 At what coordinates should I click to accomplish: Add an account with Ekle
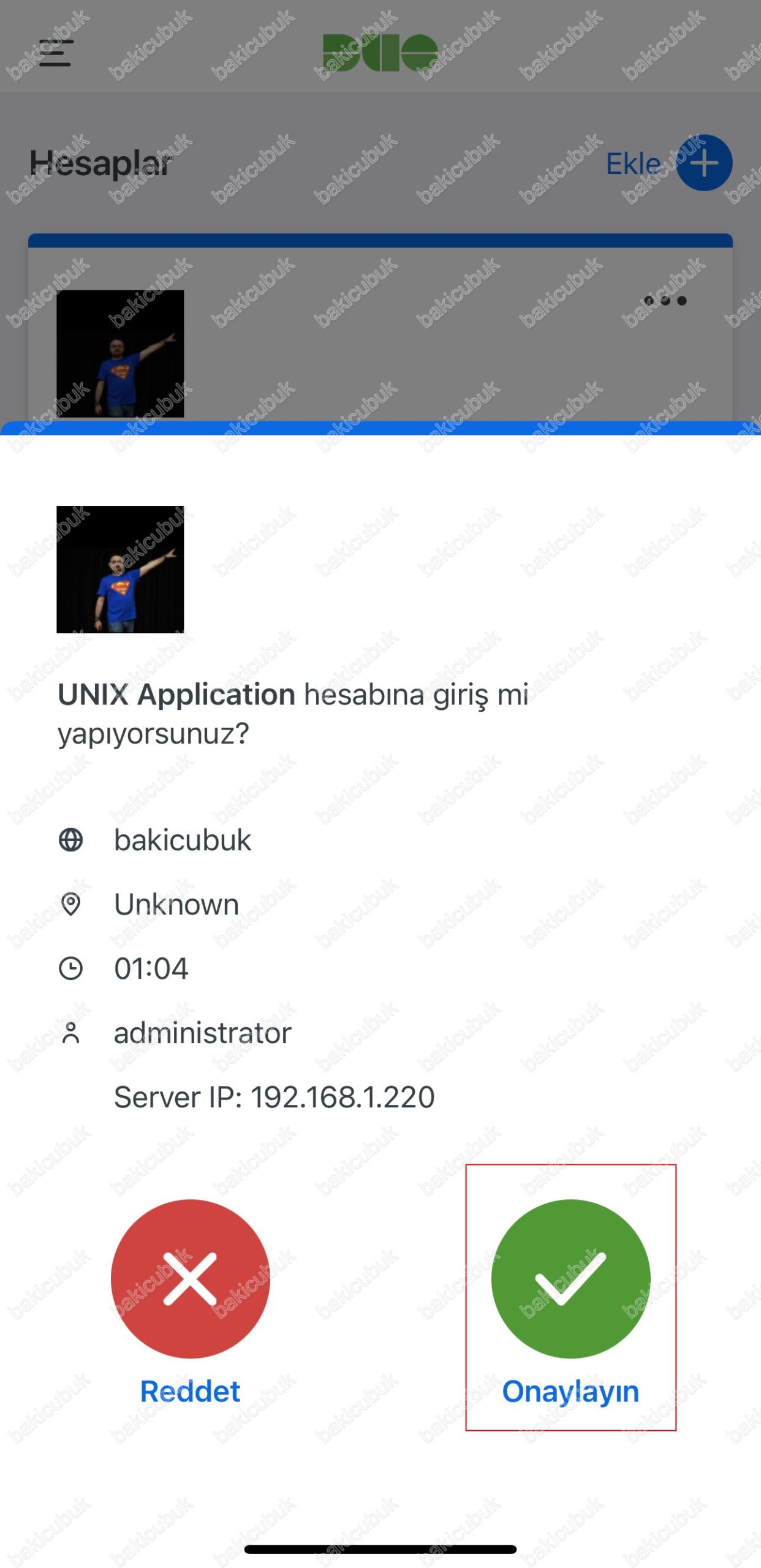(x=668, y=163)
